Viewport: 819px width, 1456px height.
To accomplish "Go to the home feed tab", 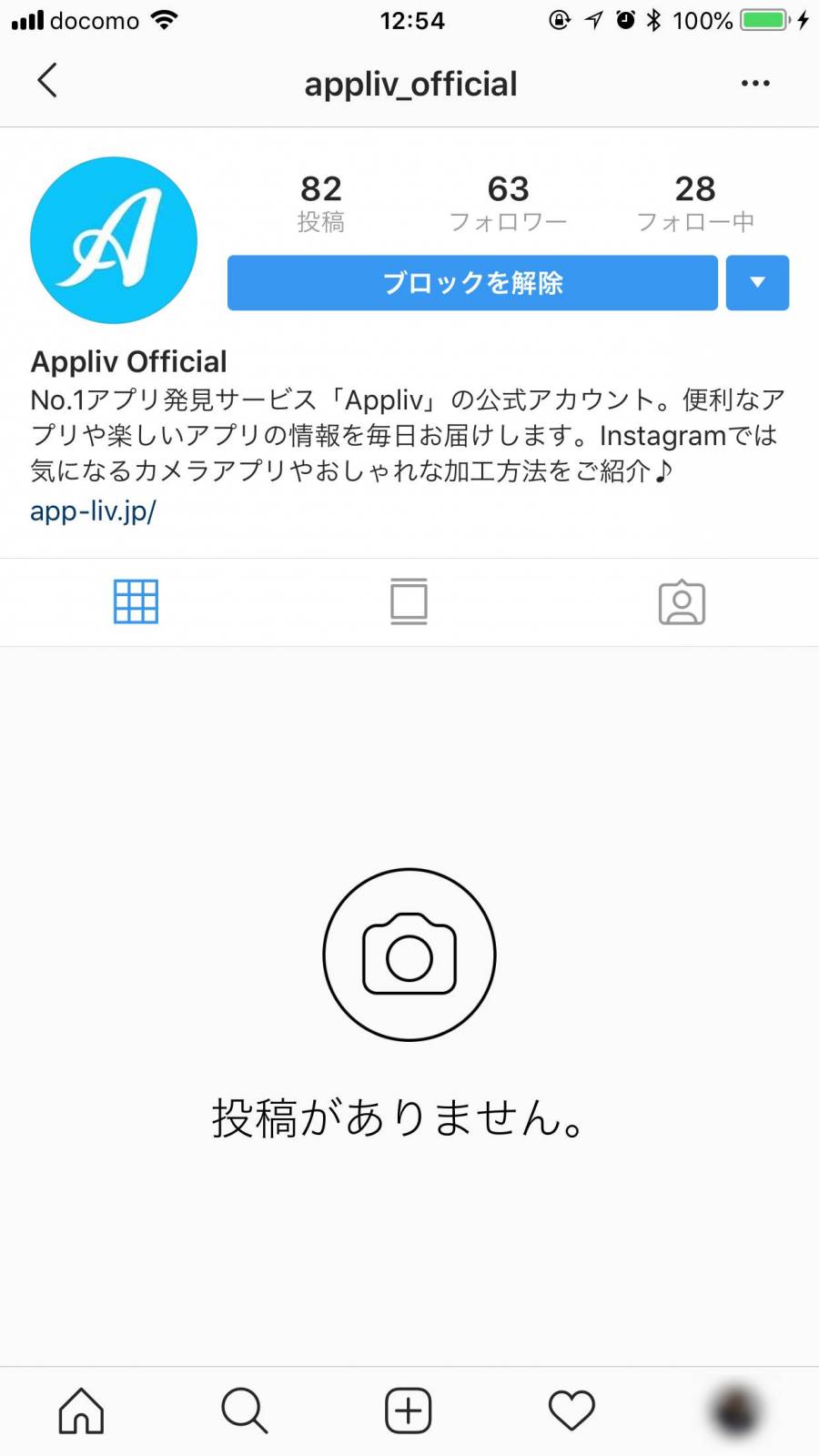I will click(82, 1410).
